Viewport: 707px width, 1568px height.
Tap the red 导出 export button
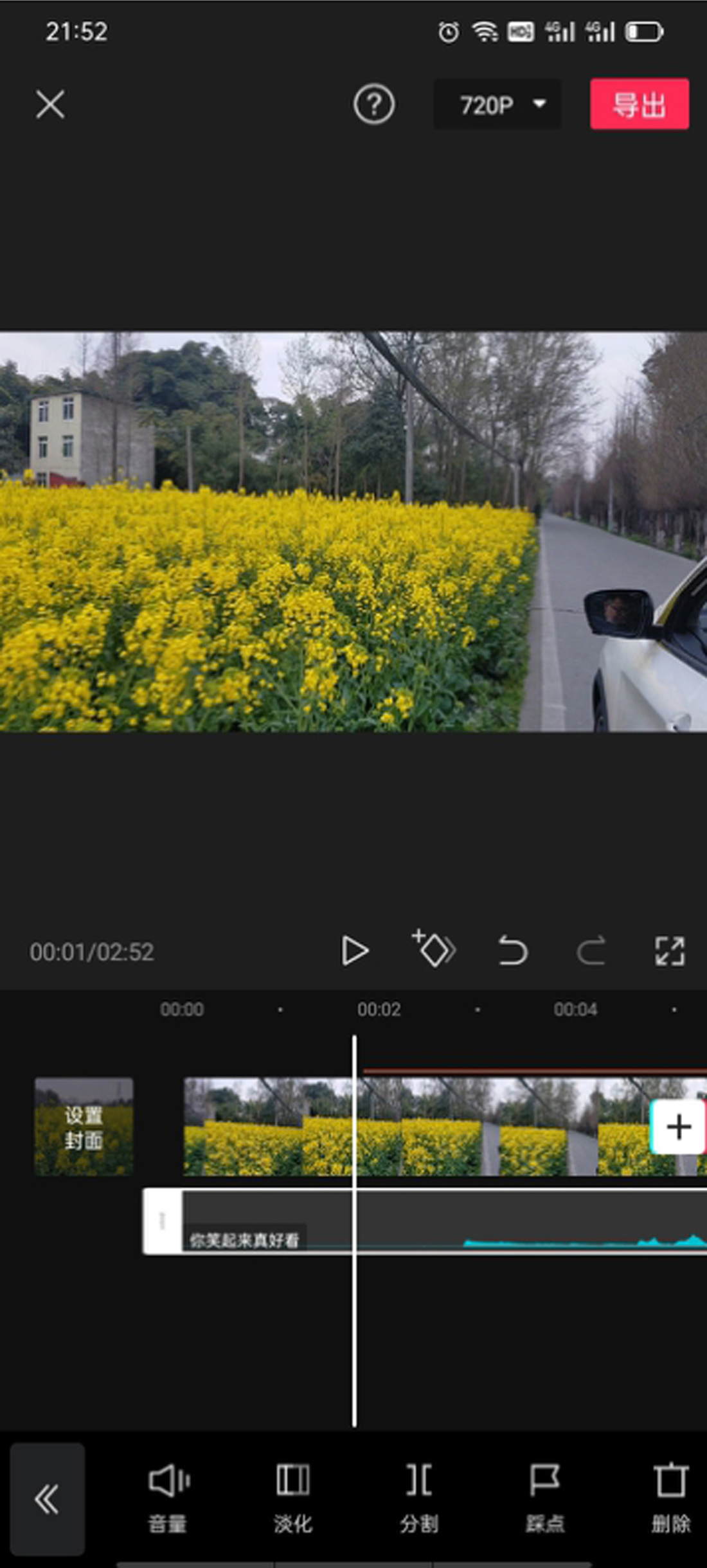(640, 104)
